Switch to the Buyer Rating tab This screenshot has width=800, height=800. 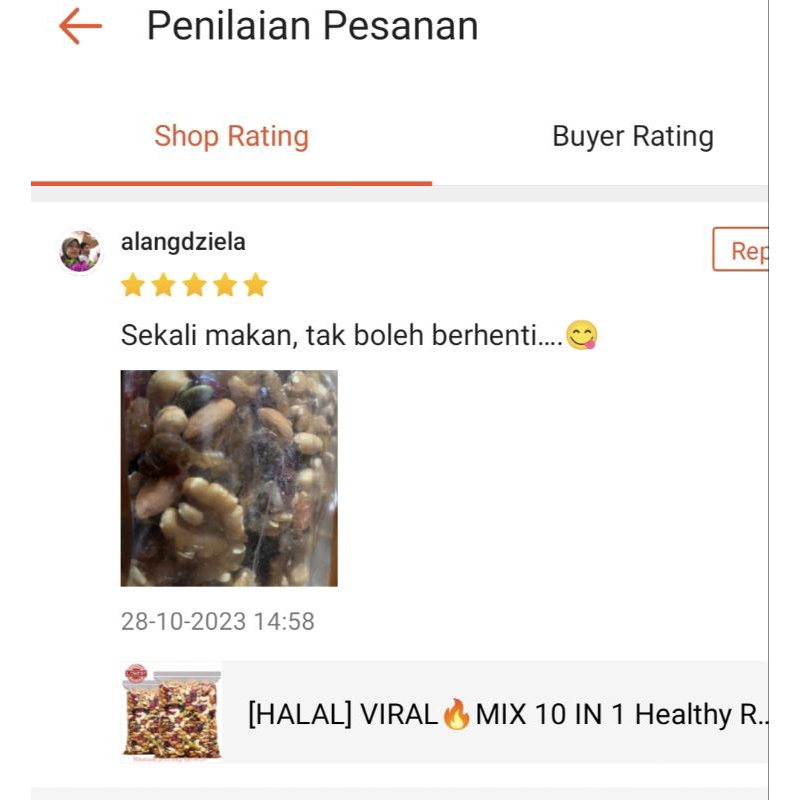[x=632, y=137]
